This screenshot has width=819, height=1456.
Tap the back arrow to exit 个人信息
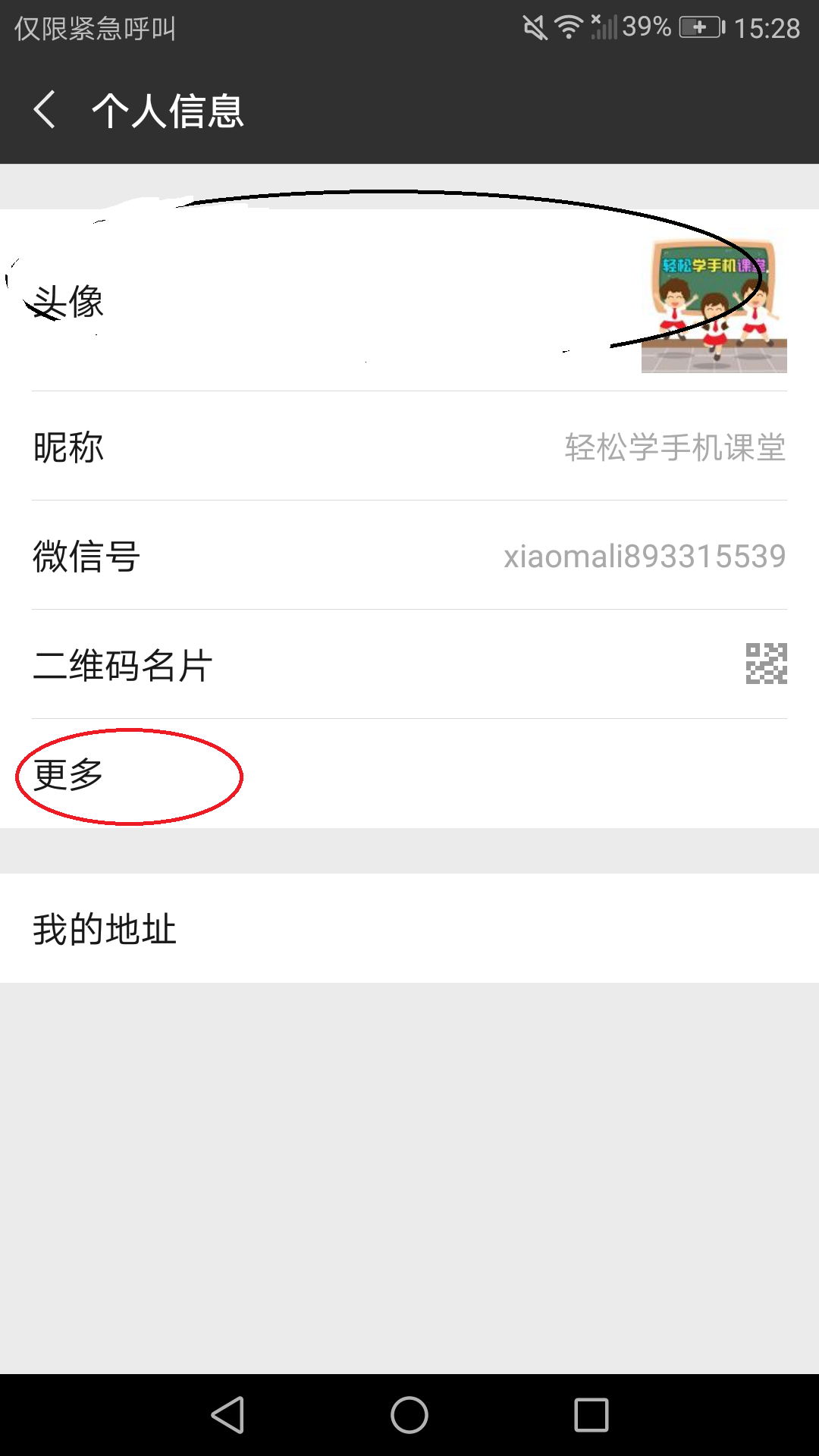pos(45,109)
